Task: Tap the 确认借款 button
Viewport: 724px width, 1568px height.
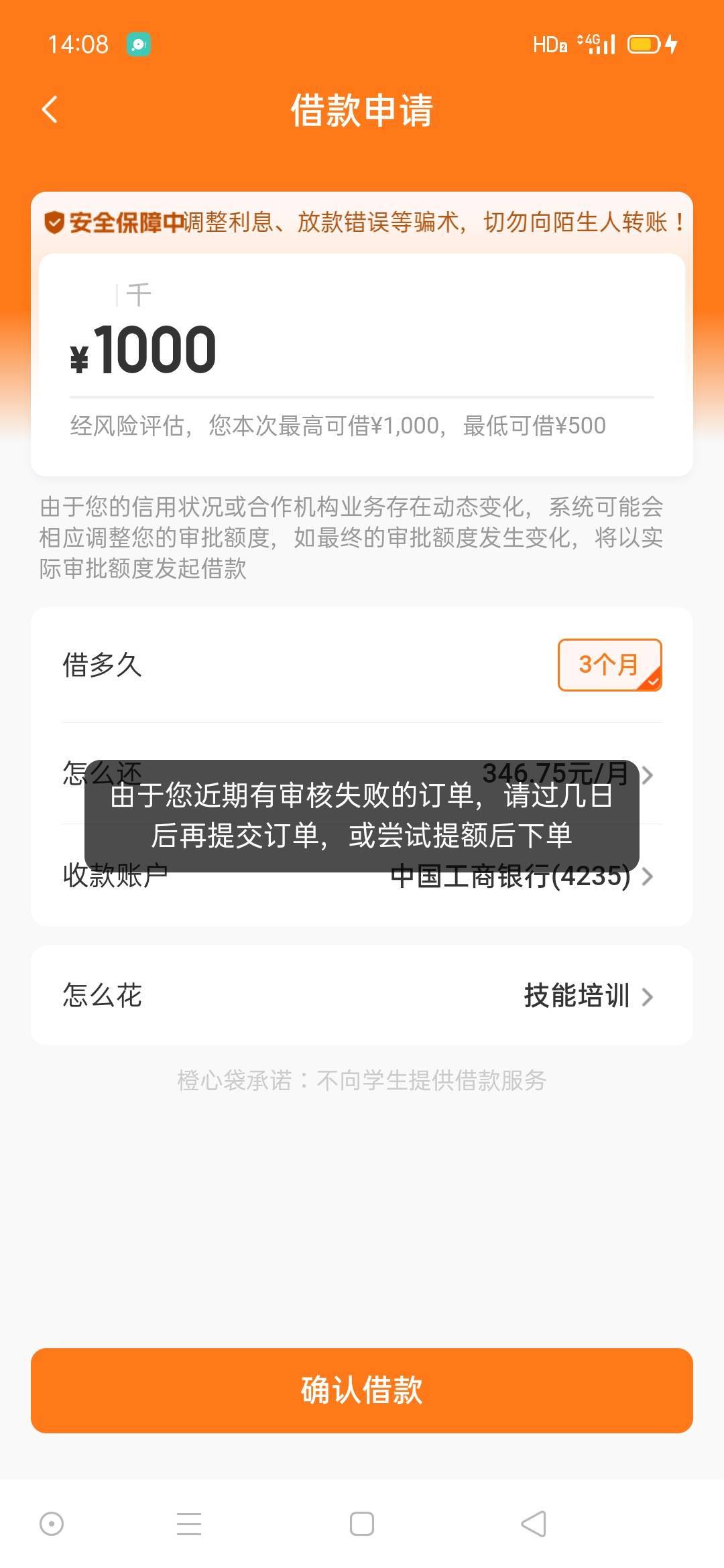Action: (362, 1390)
